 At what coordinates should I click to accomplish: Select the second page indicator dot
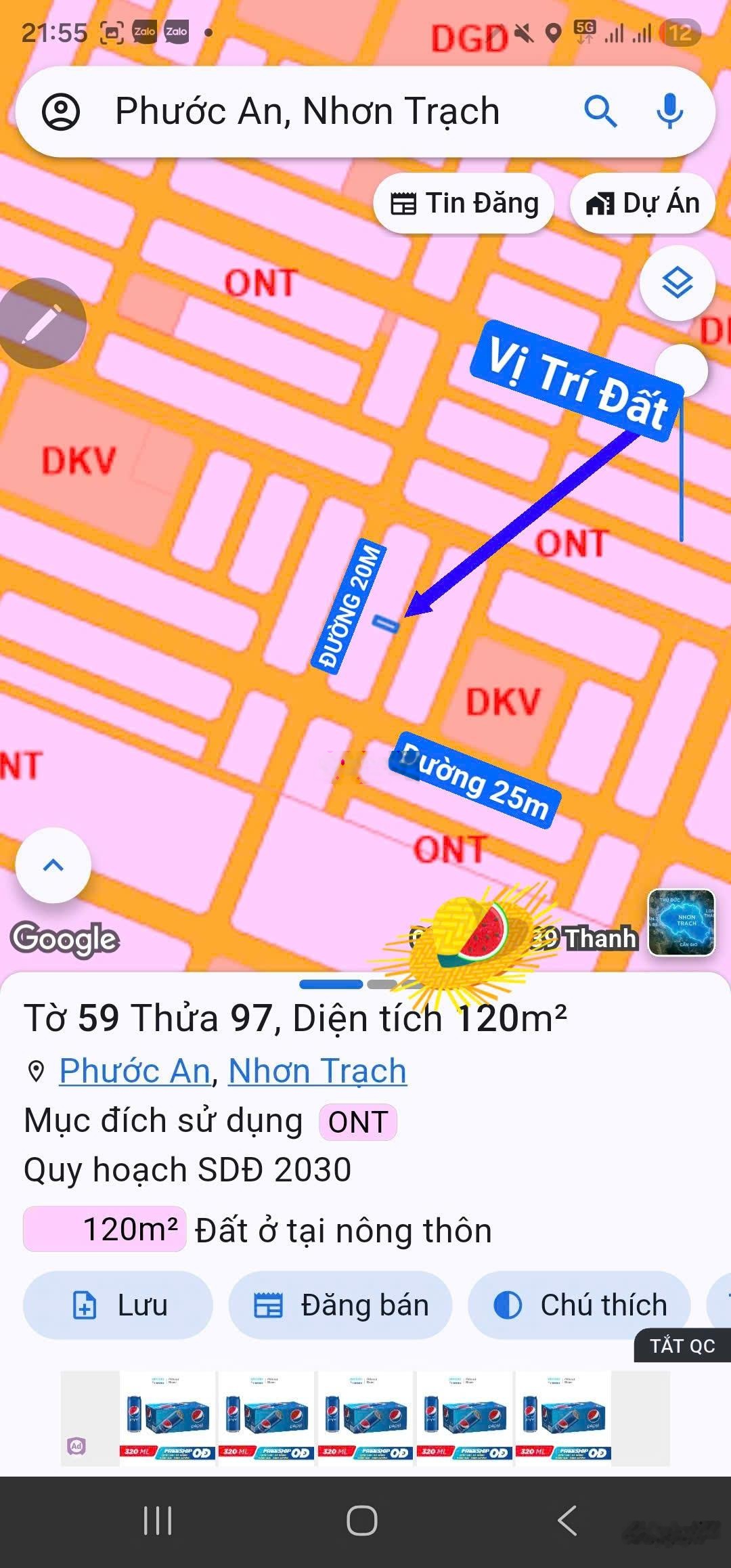pyautogui.click(x=382, y=984)
